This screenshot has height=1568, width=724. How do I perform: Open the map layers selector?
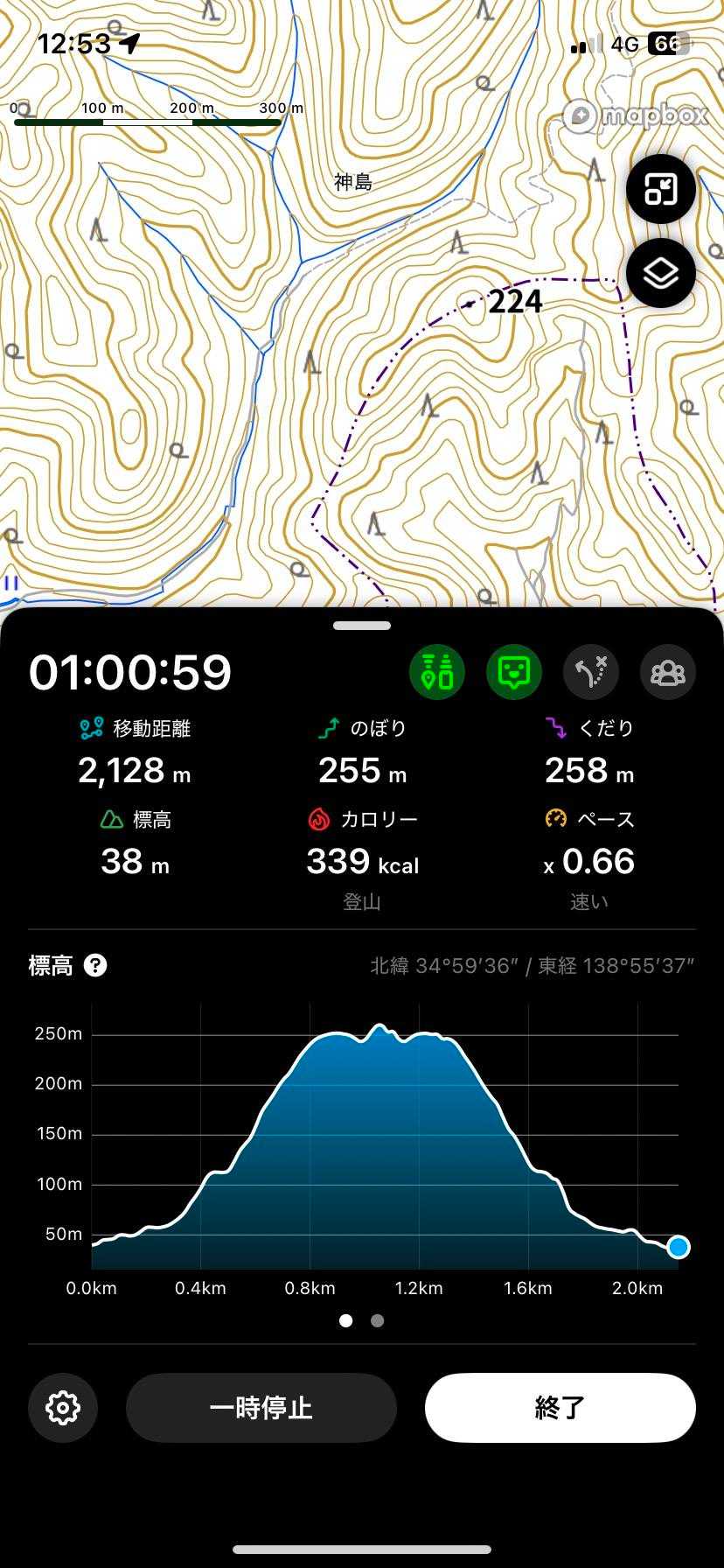pos(660,273)
